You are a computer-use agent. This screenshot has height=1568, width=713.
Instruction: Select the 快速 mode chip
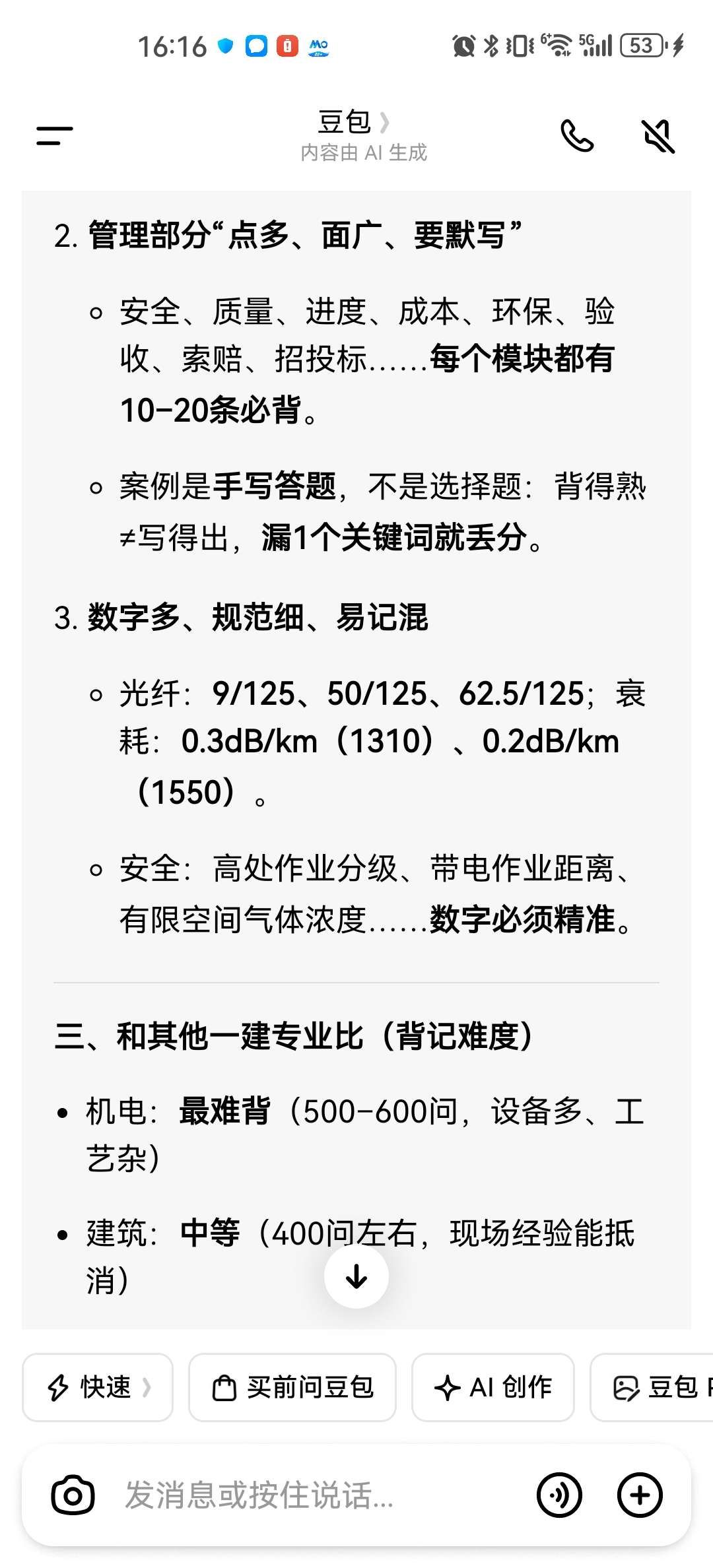[x=98, y=1387]
